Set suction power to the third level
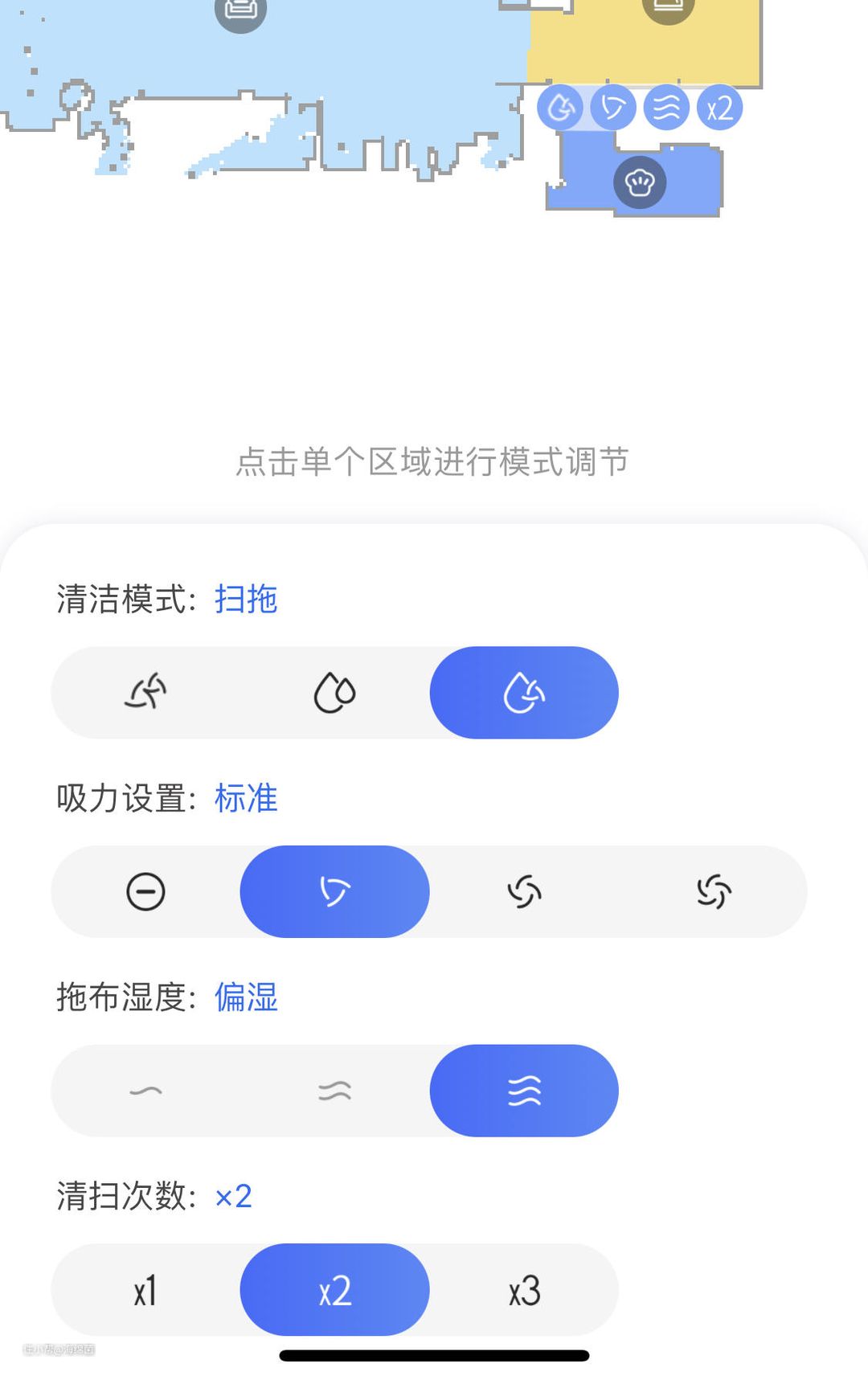 524,891
